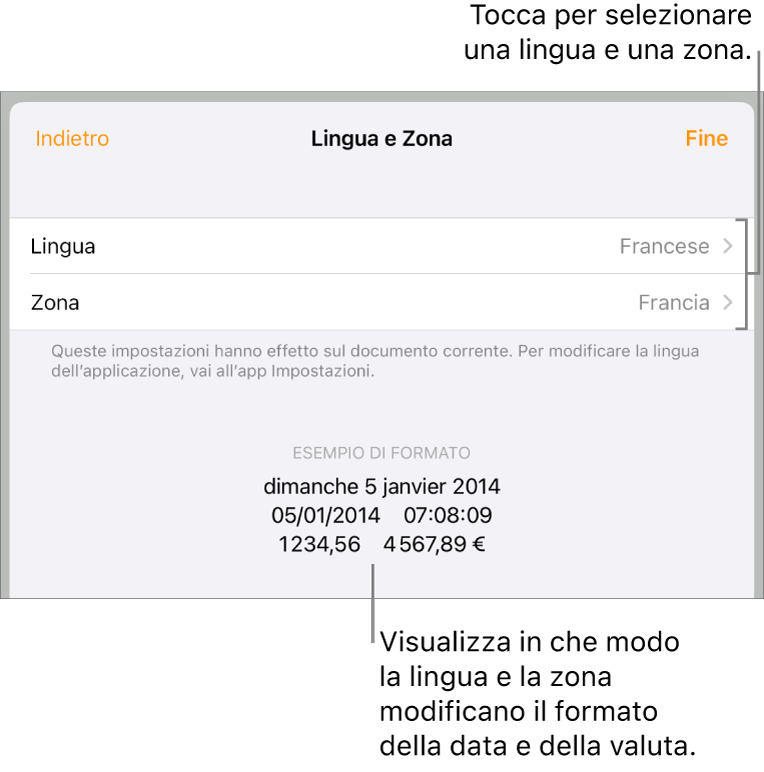
Task: Tap Fine to confirm settings
Action: [x=706, y=139]
